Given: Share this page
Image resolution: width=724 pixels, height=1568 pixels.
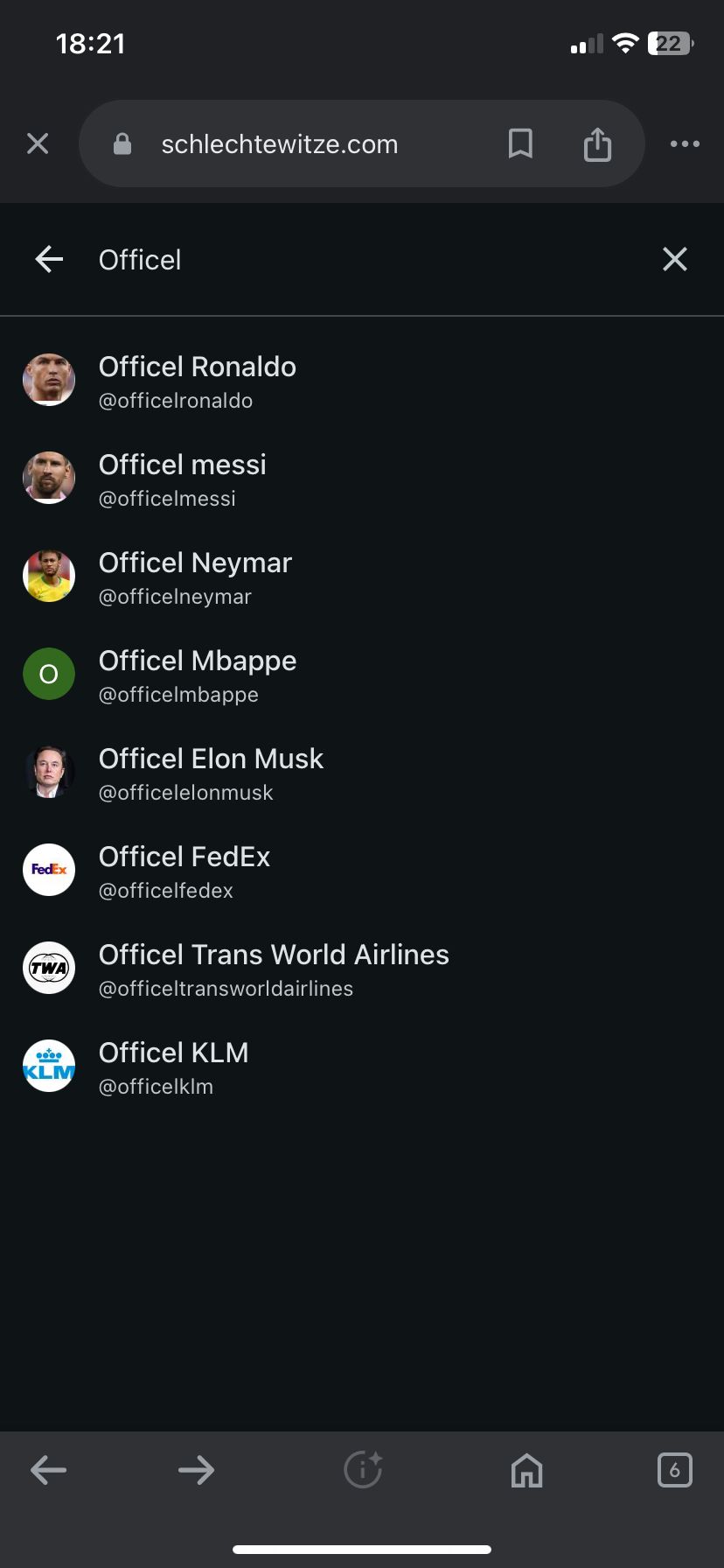Looking at the screenshot, I should (597, 144).
